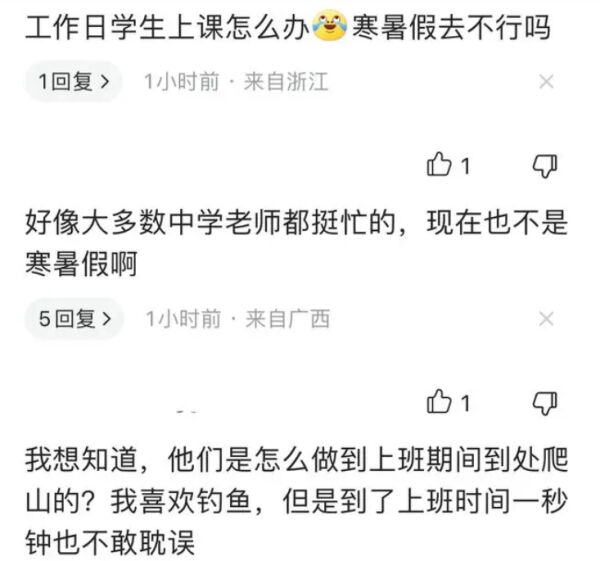Dislike the comment about 中学老师都挺忙的

point(544,166)
